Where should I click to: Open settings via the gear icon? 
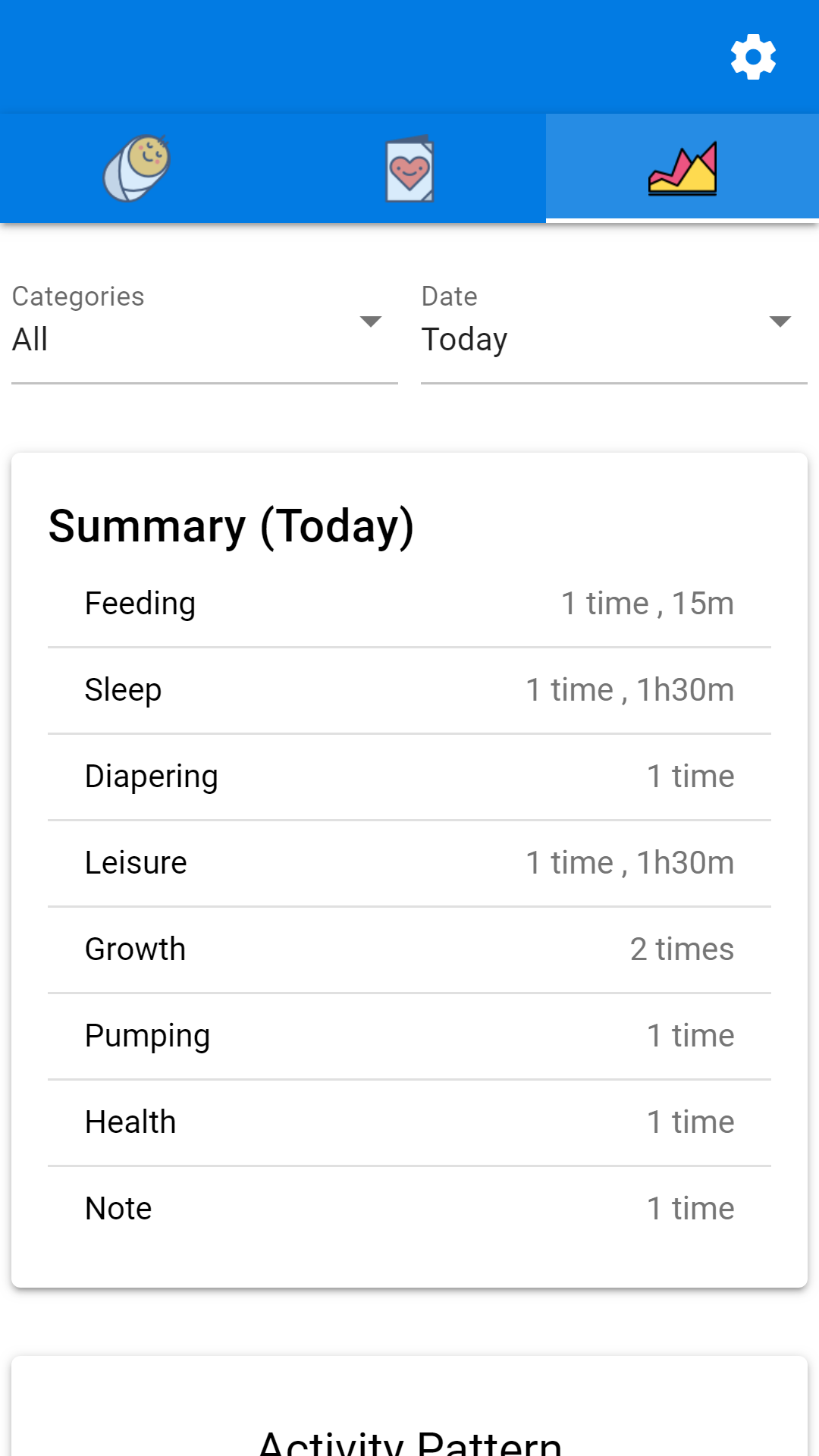(x=753, y=57)
